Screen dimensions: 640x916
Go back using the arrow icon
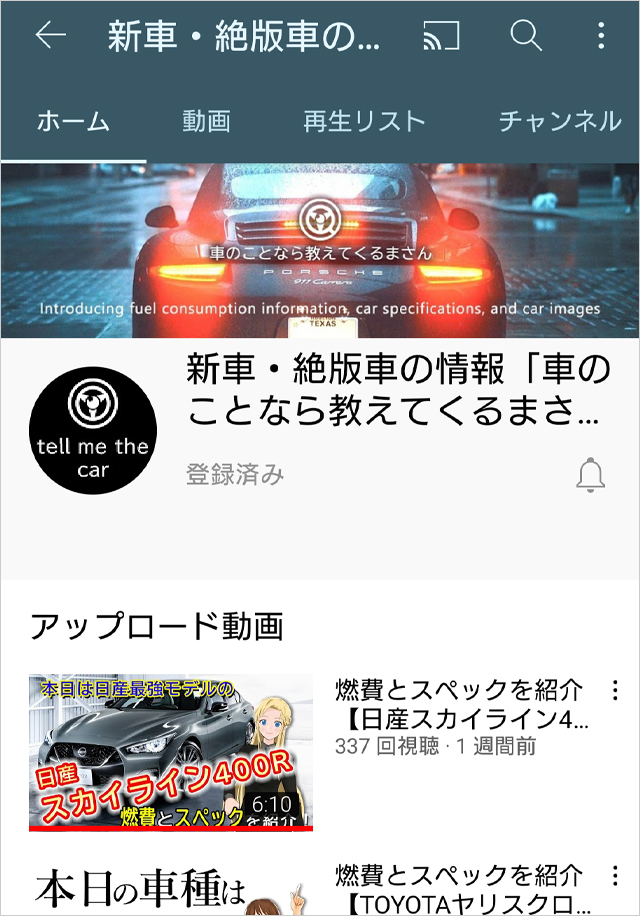coord(50,36)
